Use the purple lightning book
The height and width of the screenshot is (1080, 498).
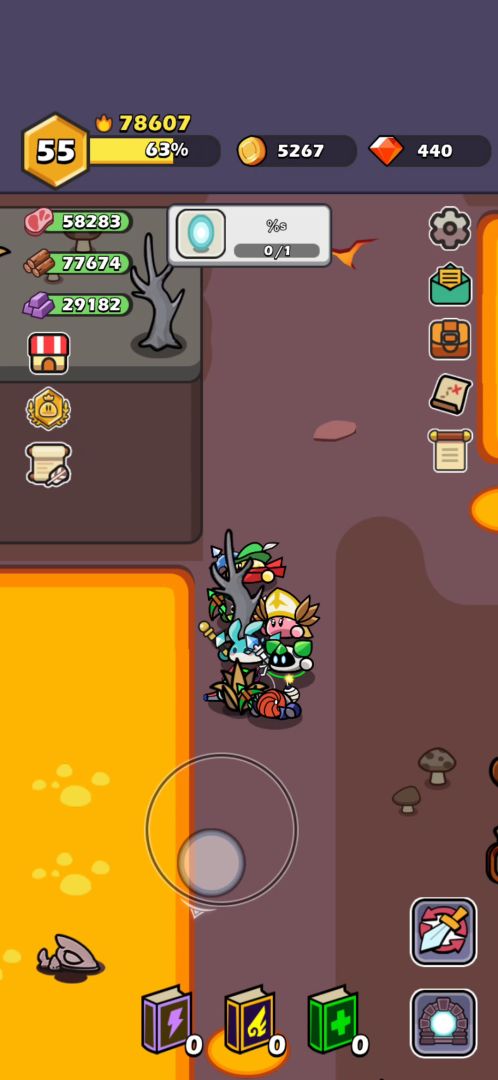click(x=167, y=1019)
